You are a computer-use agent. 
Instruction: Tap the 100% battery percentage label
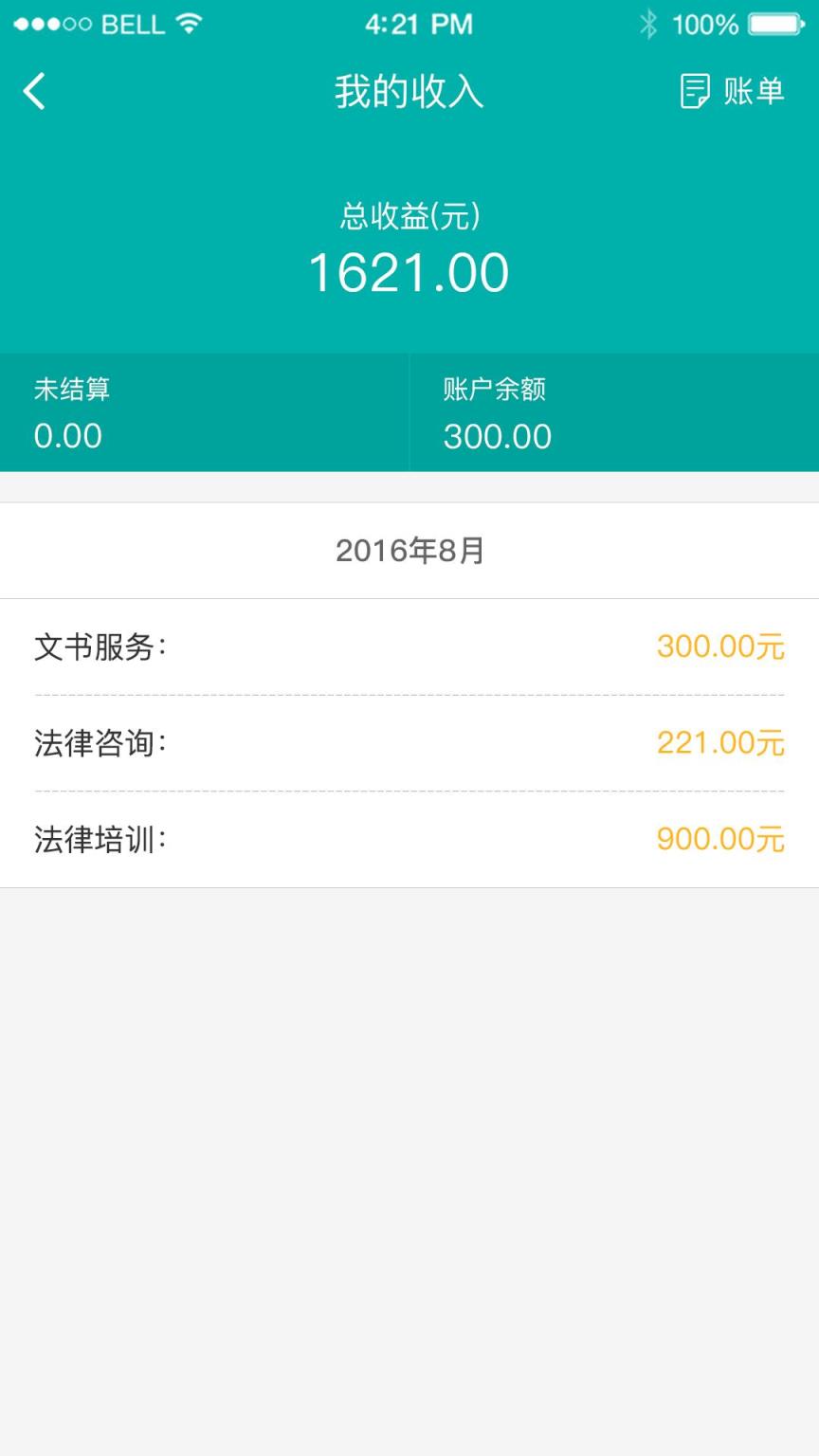tap(706, 24)
